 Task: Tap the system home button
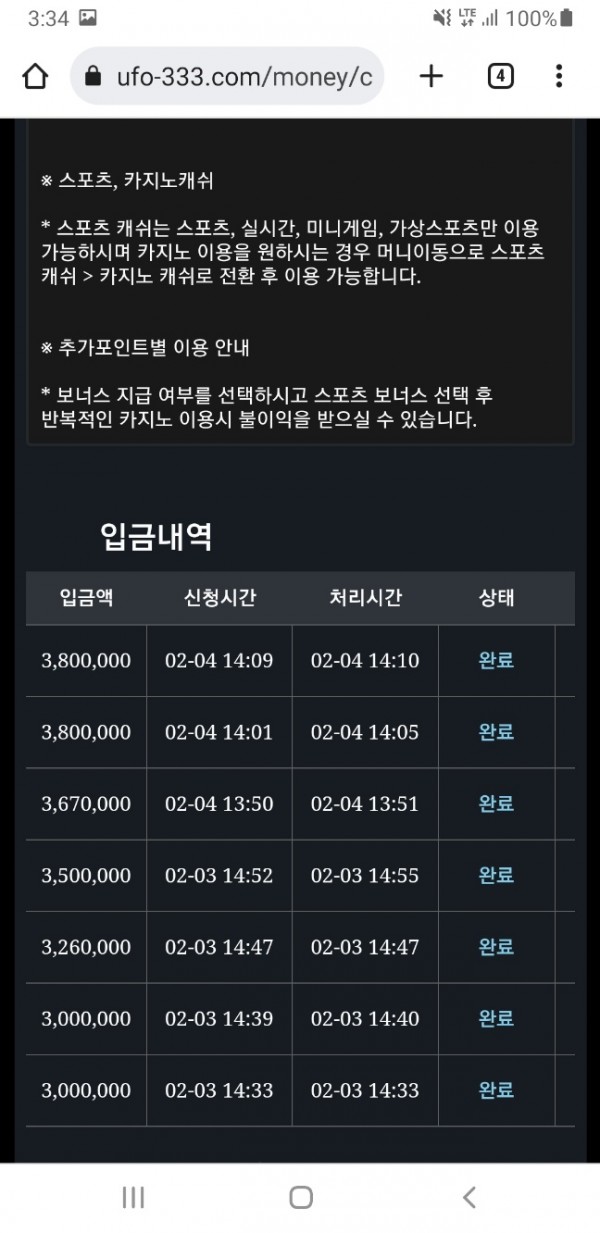(300, 1197)
